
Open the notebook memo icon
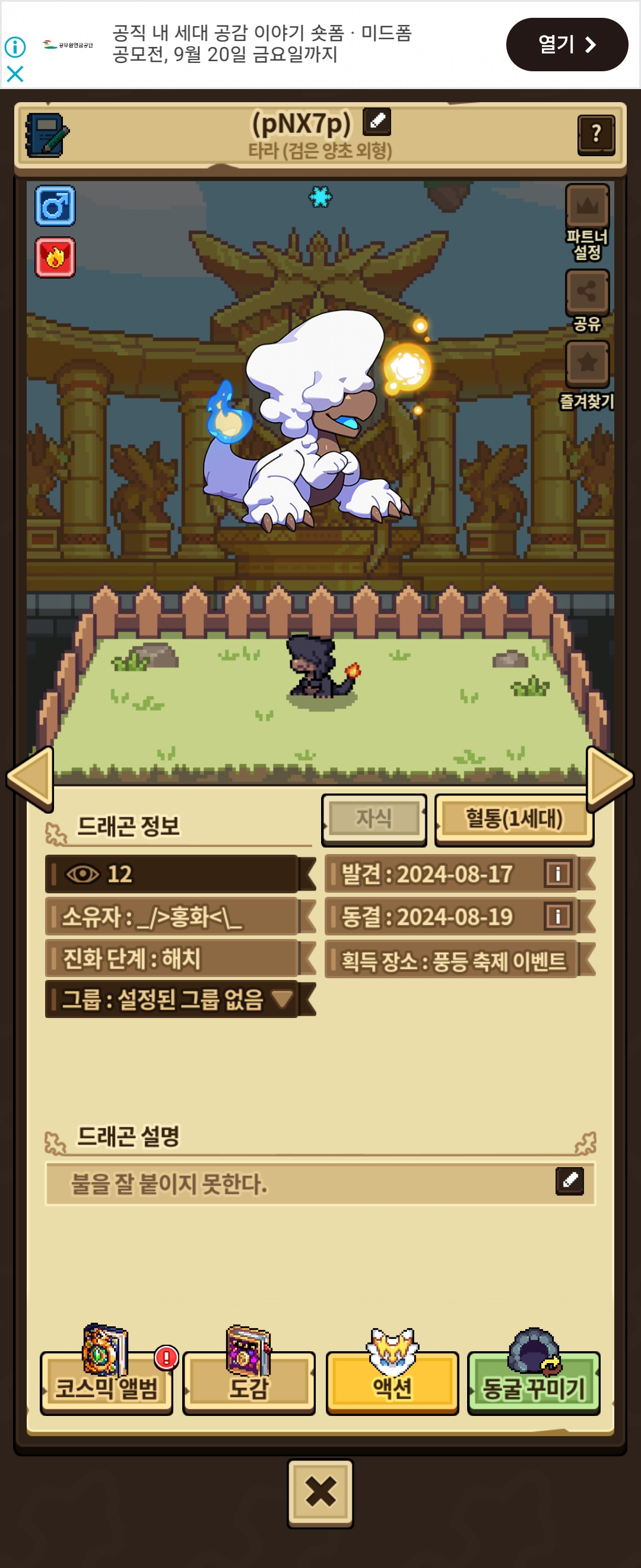point(47,135)
